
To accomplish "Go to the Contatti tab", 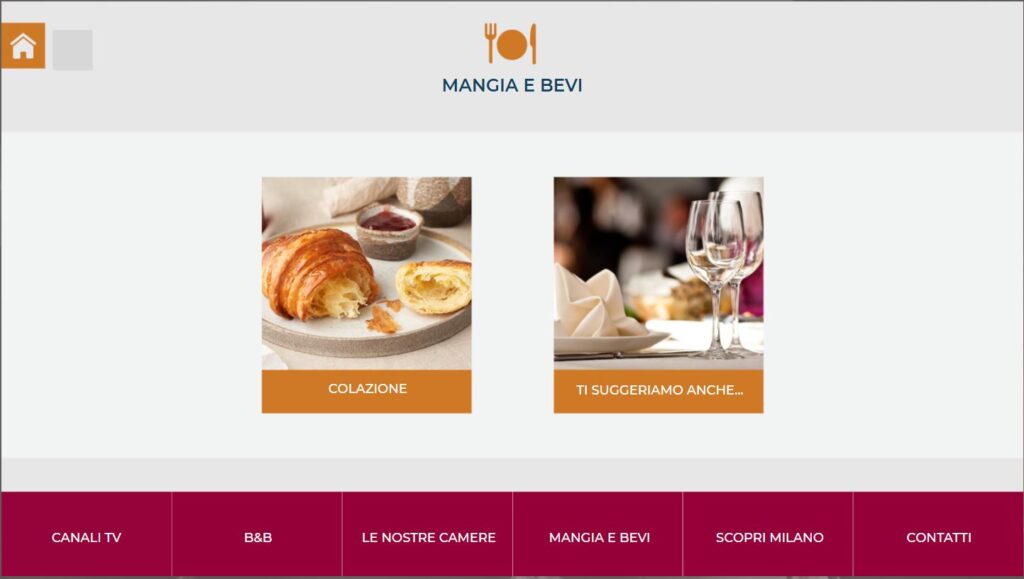I will pyautogui.click(x=938, y=537).
